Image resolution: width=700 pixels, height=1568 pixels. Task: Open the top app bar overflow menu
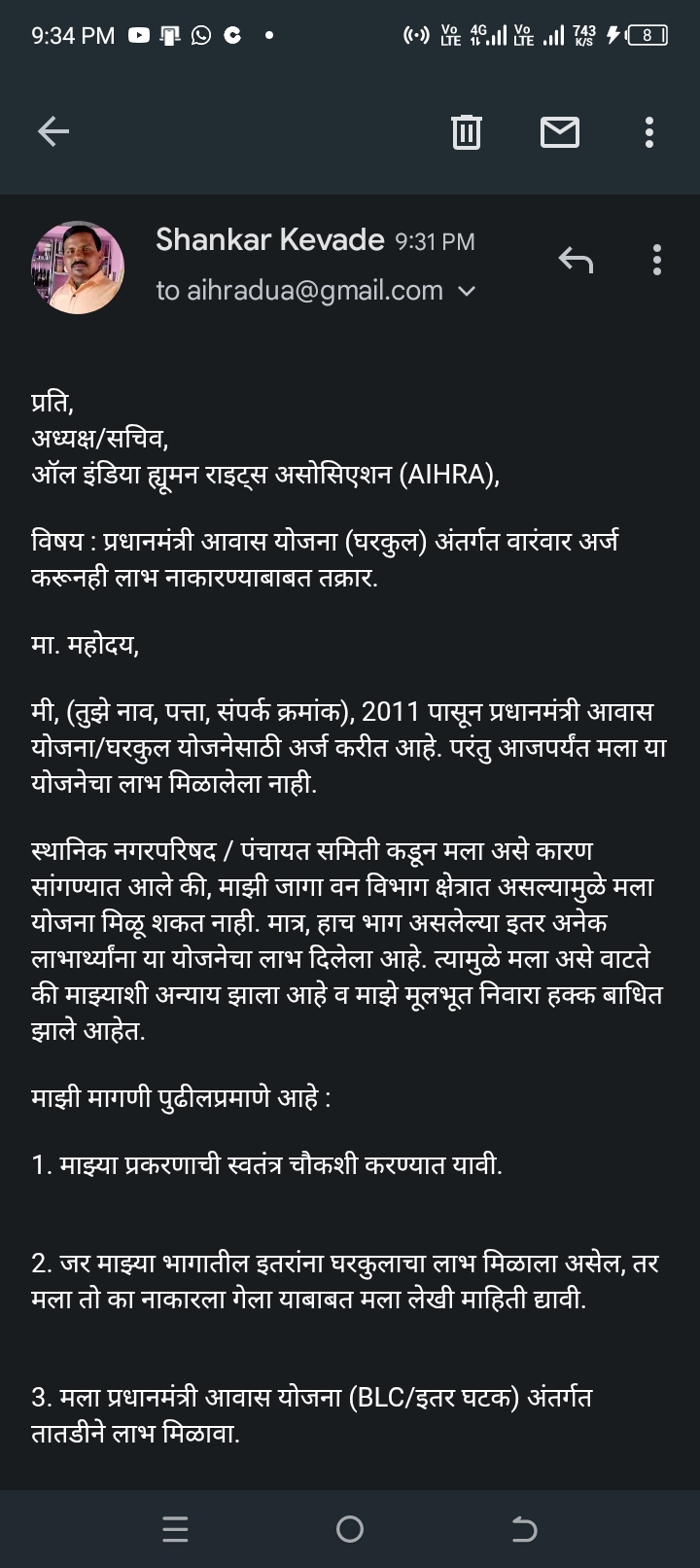(649, 131)
